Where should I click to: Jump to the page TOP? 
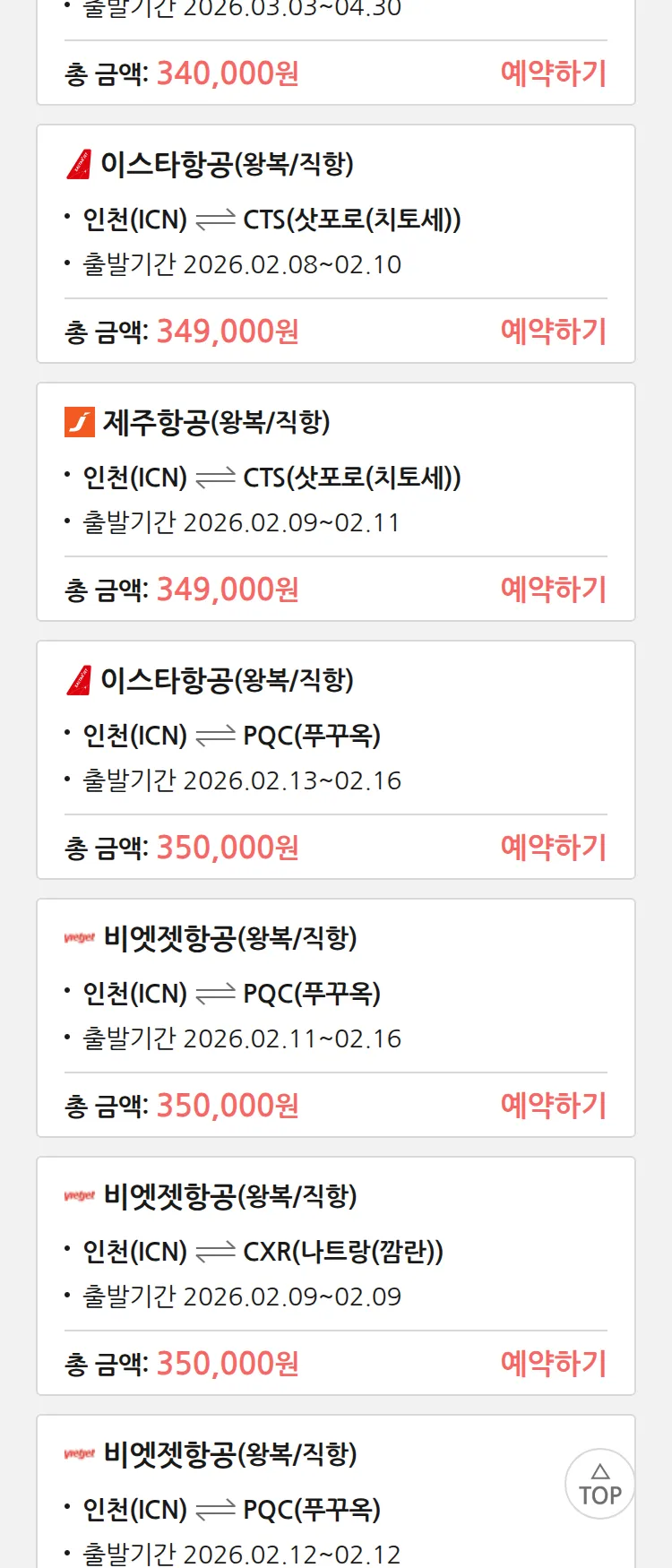coord(599,1485)
